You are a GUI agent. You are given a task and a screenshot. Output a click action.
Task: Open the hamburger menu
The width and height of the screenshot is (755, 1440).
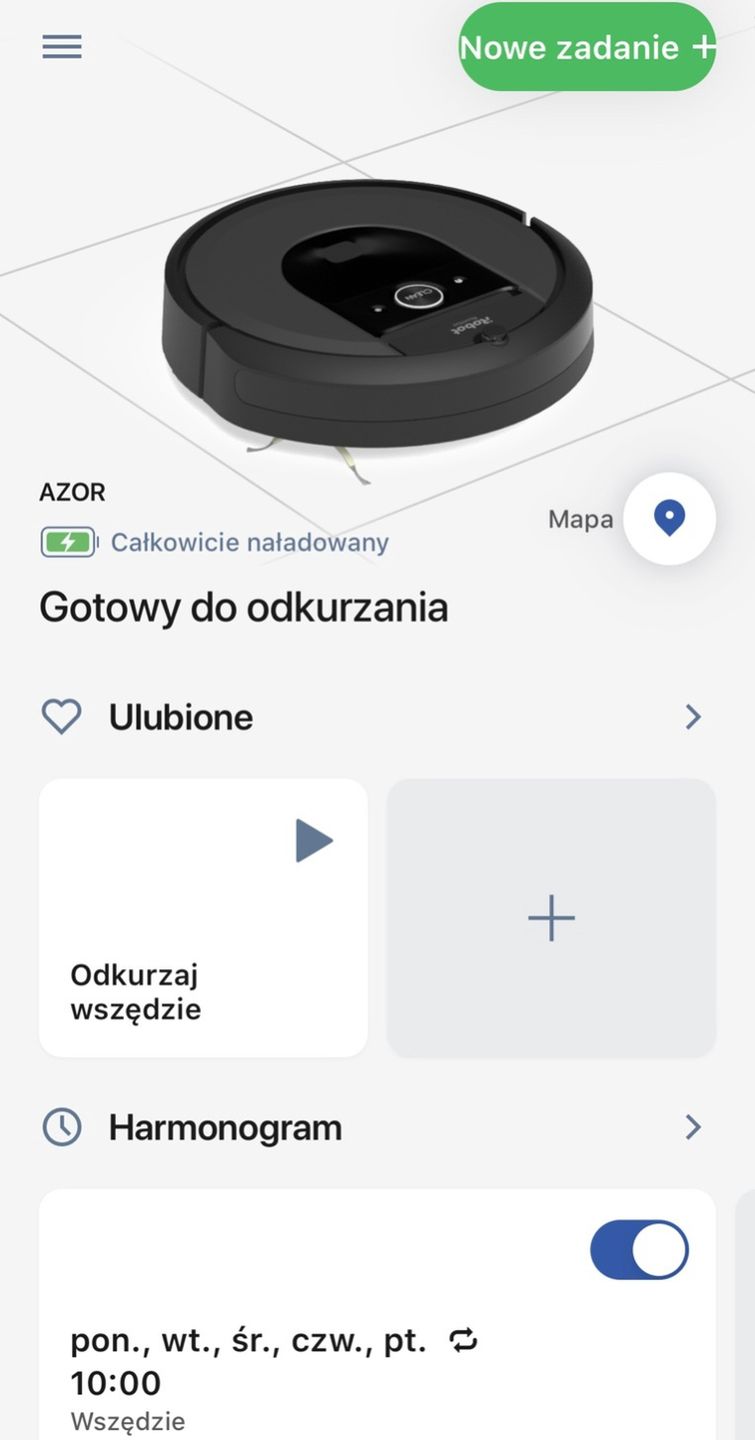(x=62, y=47)
